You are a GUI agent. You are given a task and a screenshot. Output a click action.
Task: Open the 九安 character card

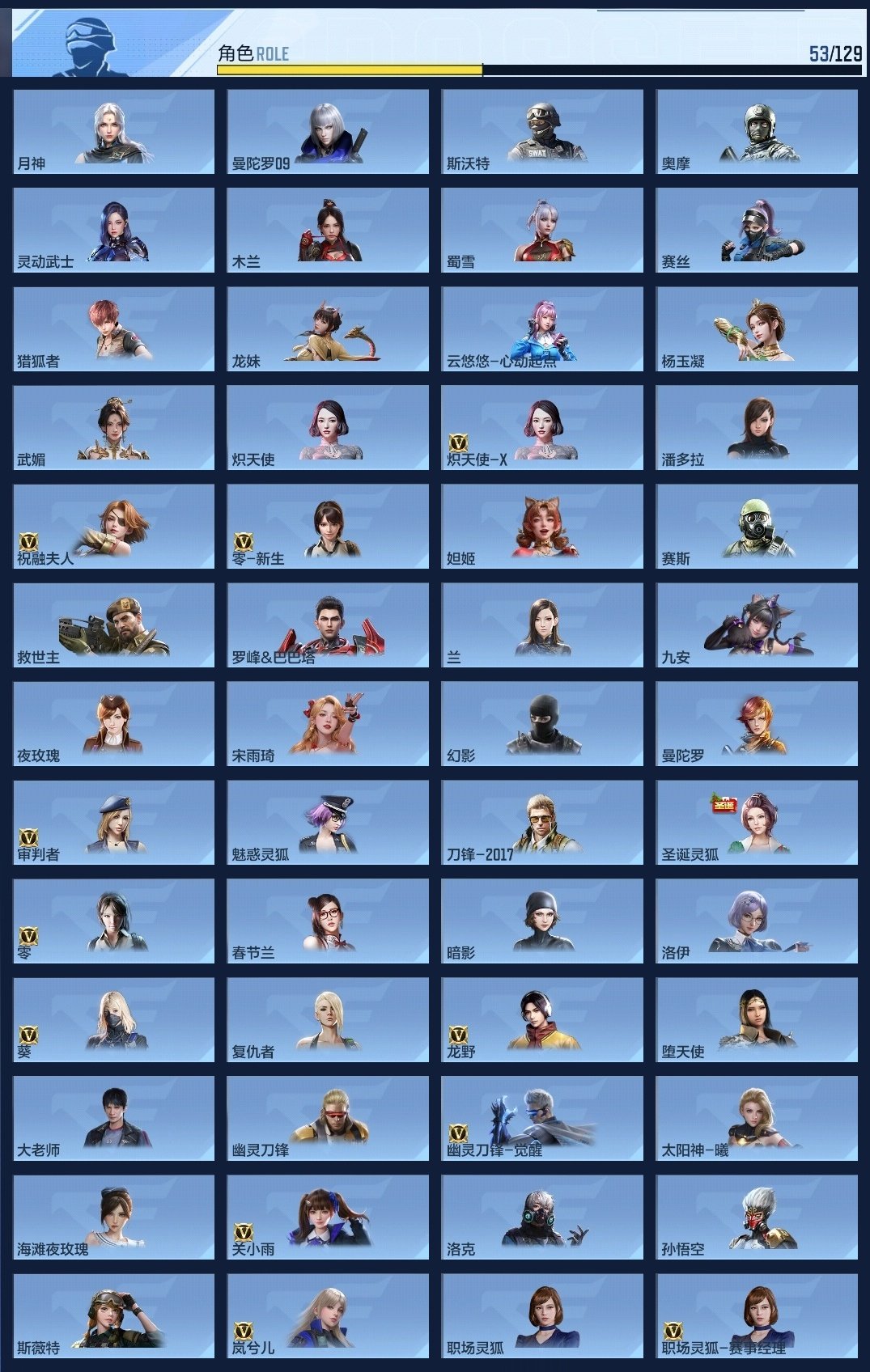tap(757, 625)
